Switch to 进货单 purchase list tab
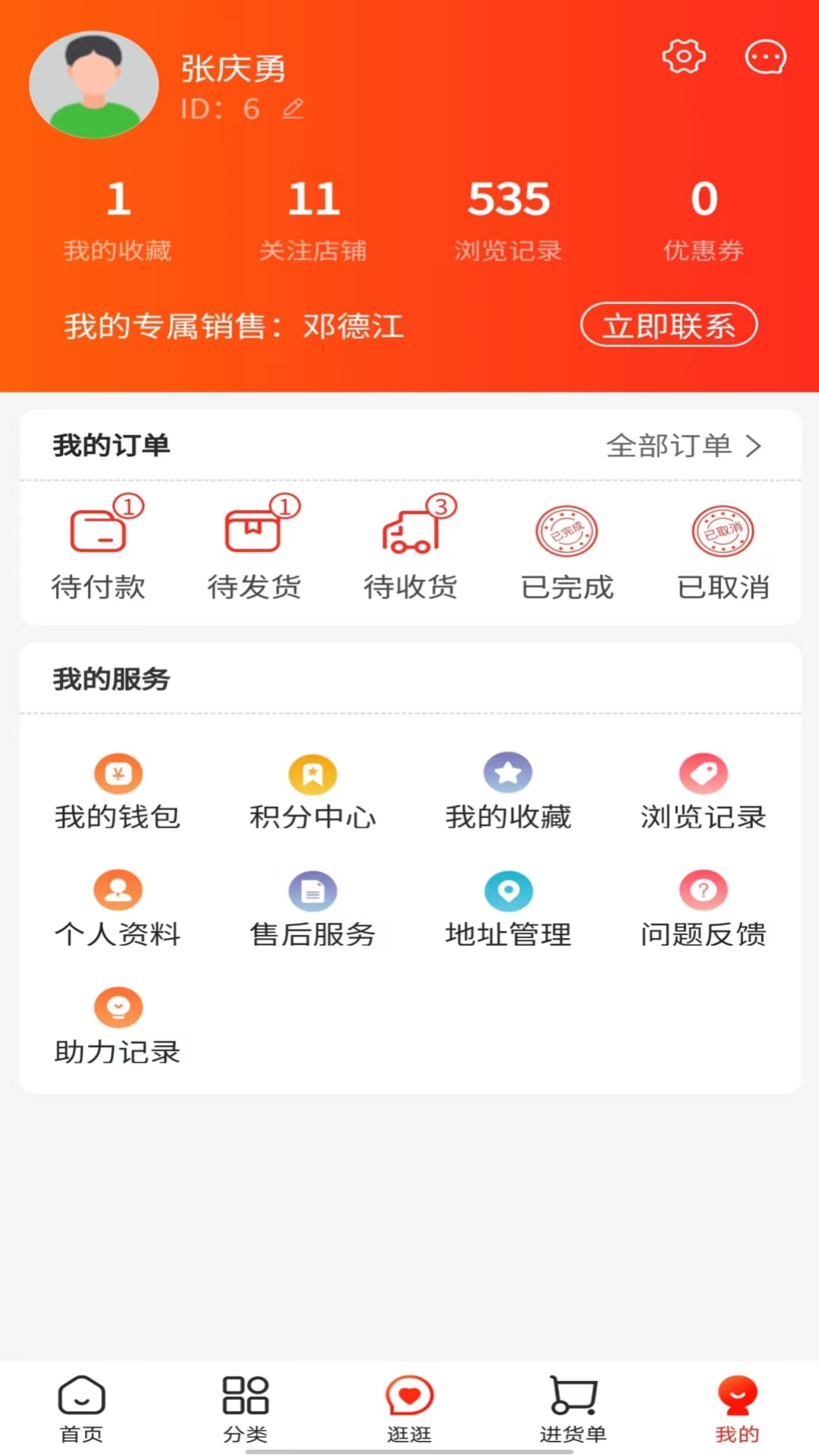This screenshot has width=819, height=1456. coord(573,1410)
